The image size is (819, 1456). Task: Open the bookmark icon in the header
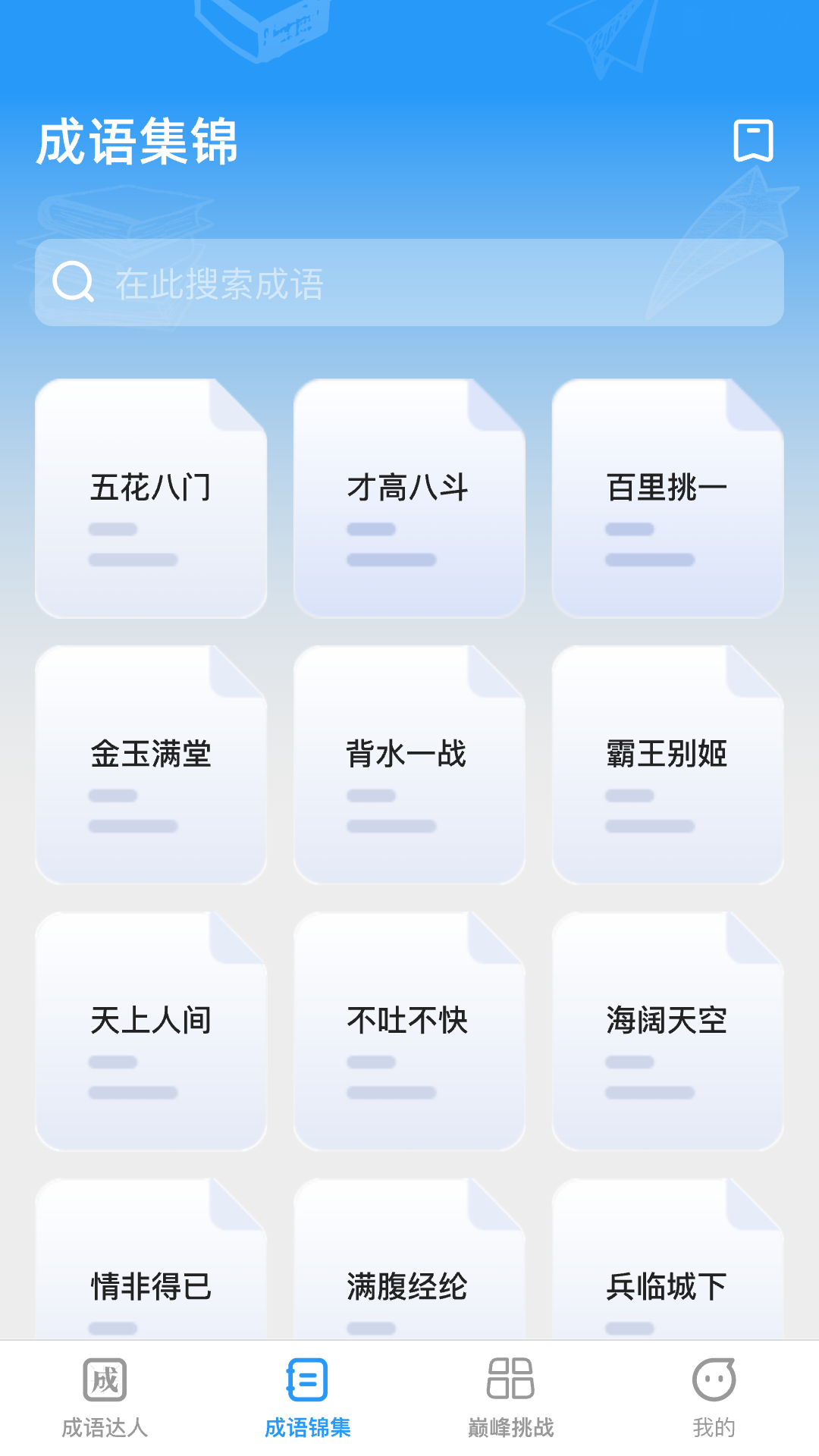753,141
